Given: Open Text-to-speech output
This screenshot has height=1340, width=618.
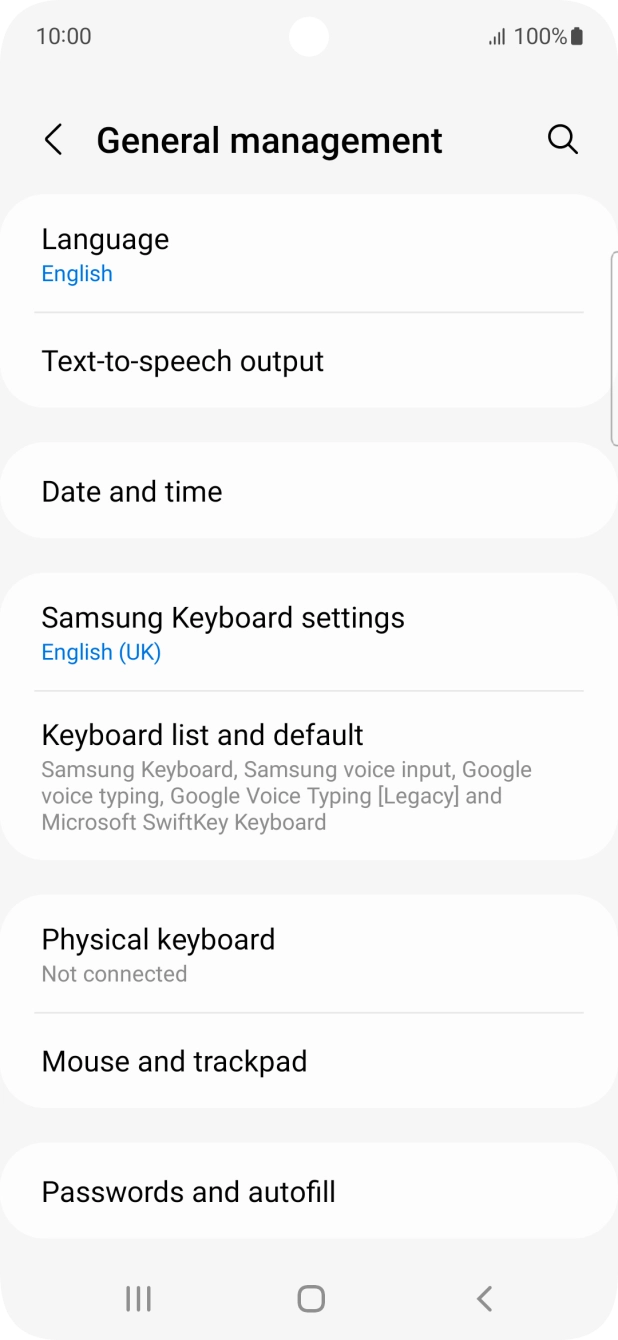Looking at the screenshot, I should tap(309, 361).
